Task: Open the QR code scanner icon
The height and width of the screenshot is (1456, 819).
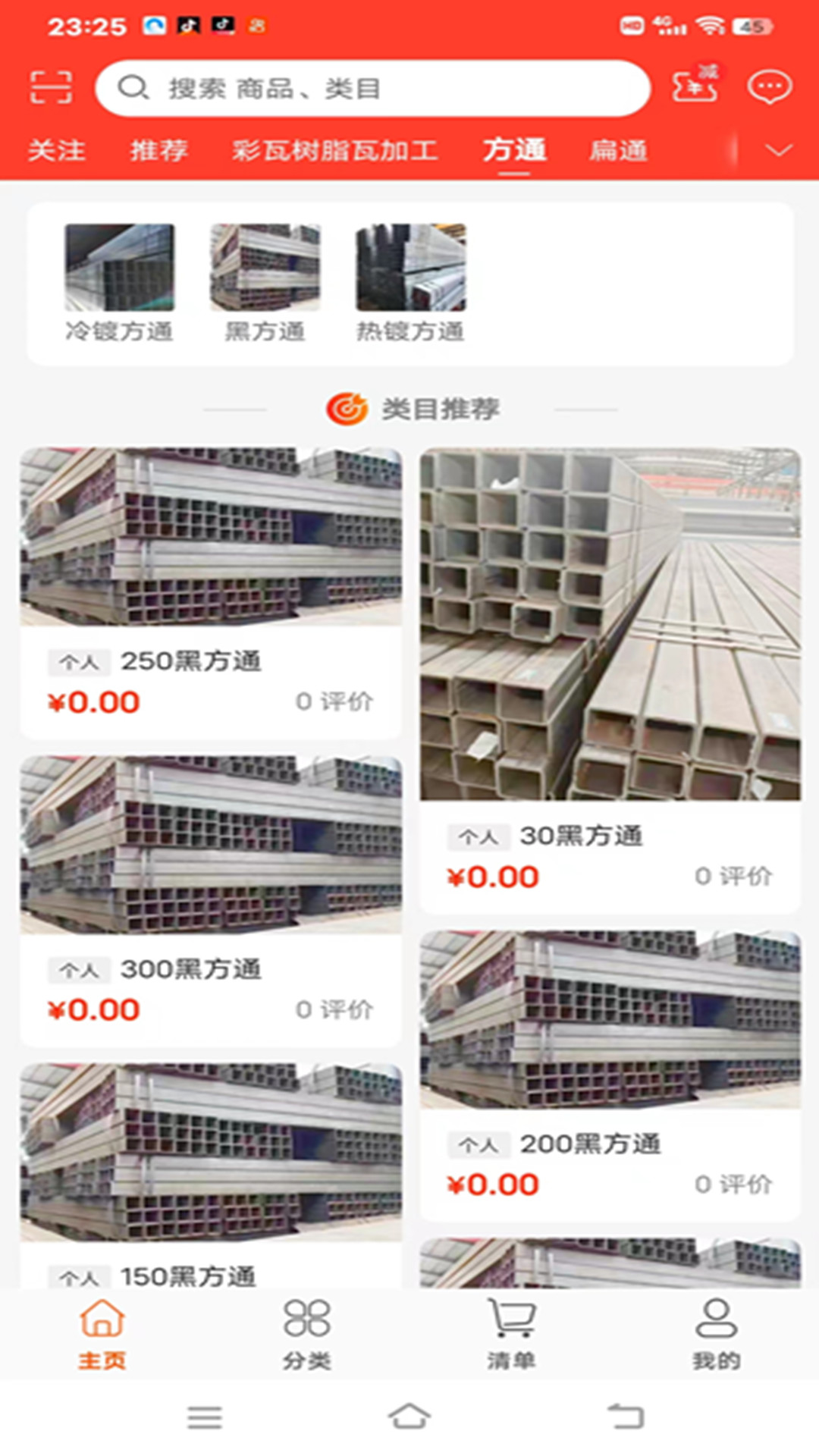Action: tap(53, 86)
